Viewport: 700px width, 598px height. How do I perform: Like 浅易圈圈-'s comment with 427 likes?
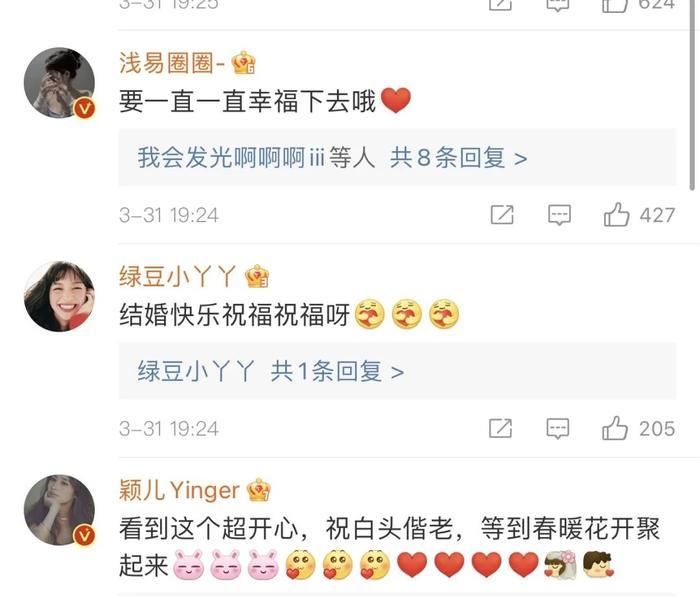tap(617, 214)
